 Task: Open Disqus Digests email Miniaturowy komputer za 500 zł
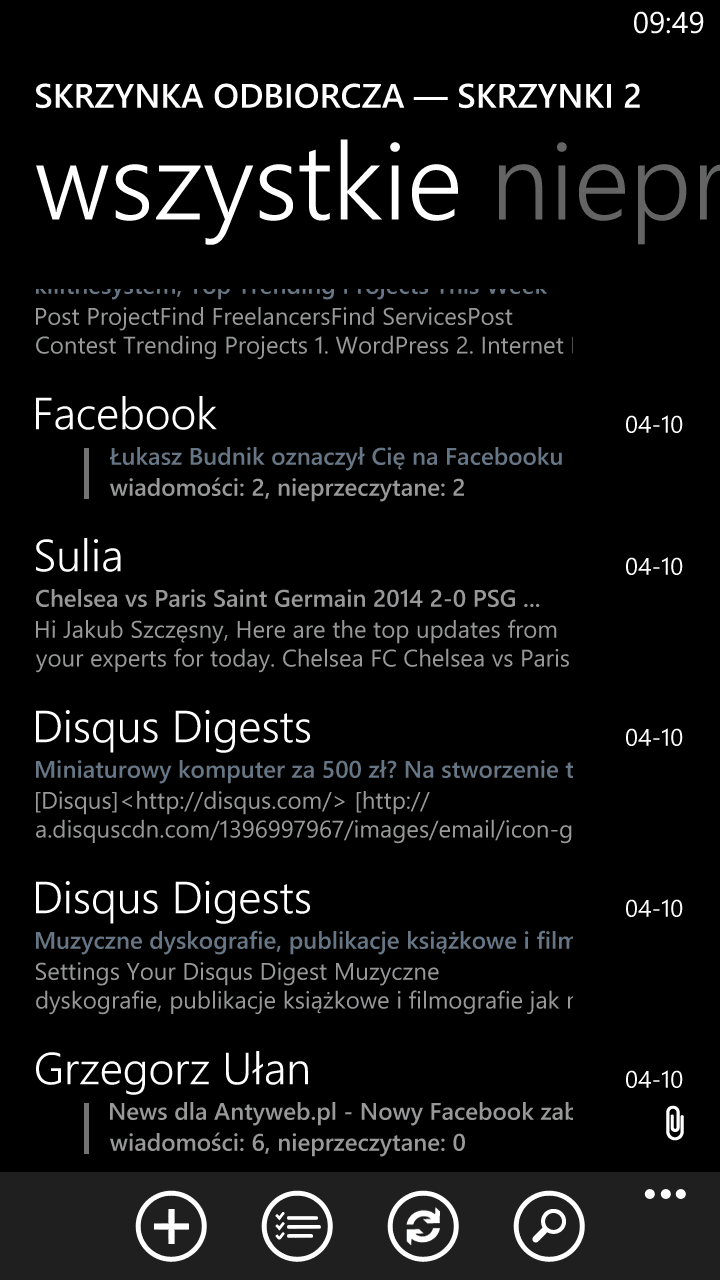coord(360,774)
